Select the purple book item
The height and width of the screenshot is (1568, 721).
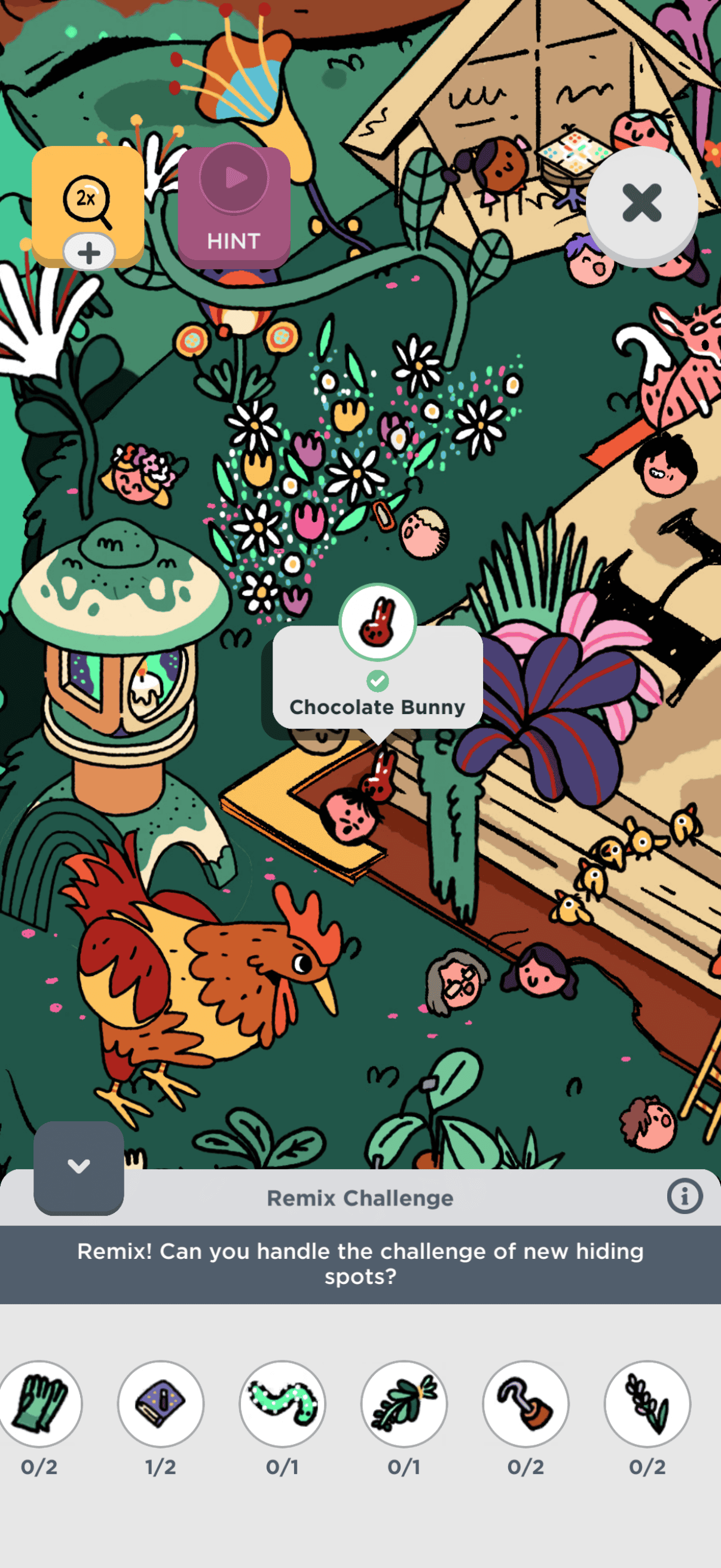click(x=161, y=1404)
